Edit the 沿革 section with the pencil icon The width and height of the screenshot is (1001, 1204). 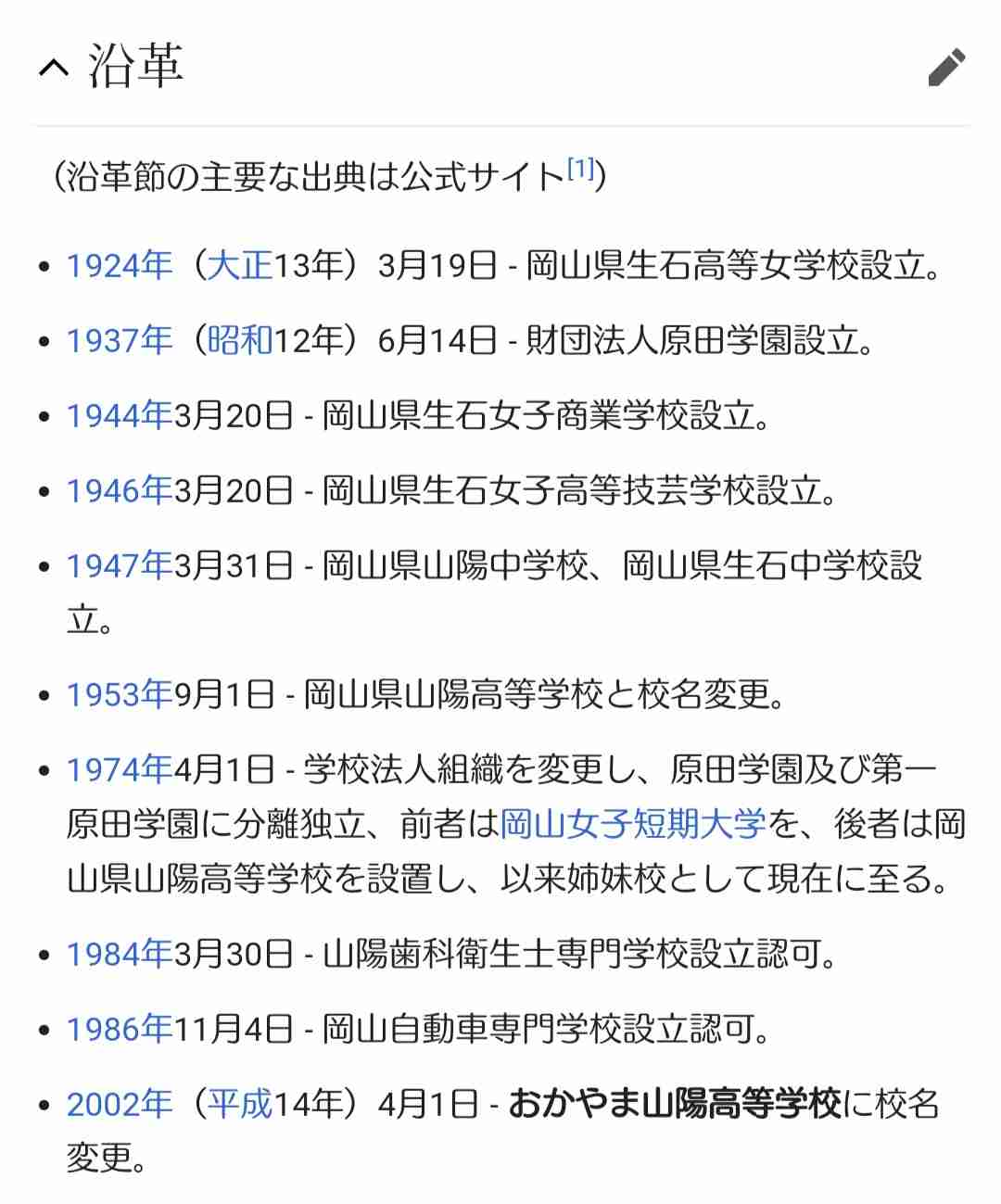946,68
